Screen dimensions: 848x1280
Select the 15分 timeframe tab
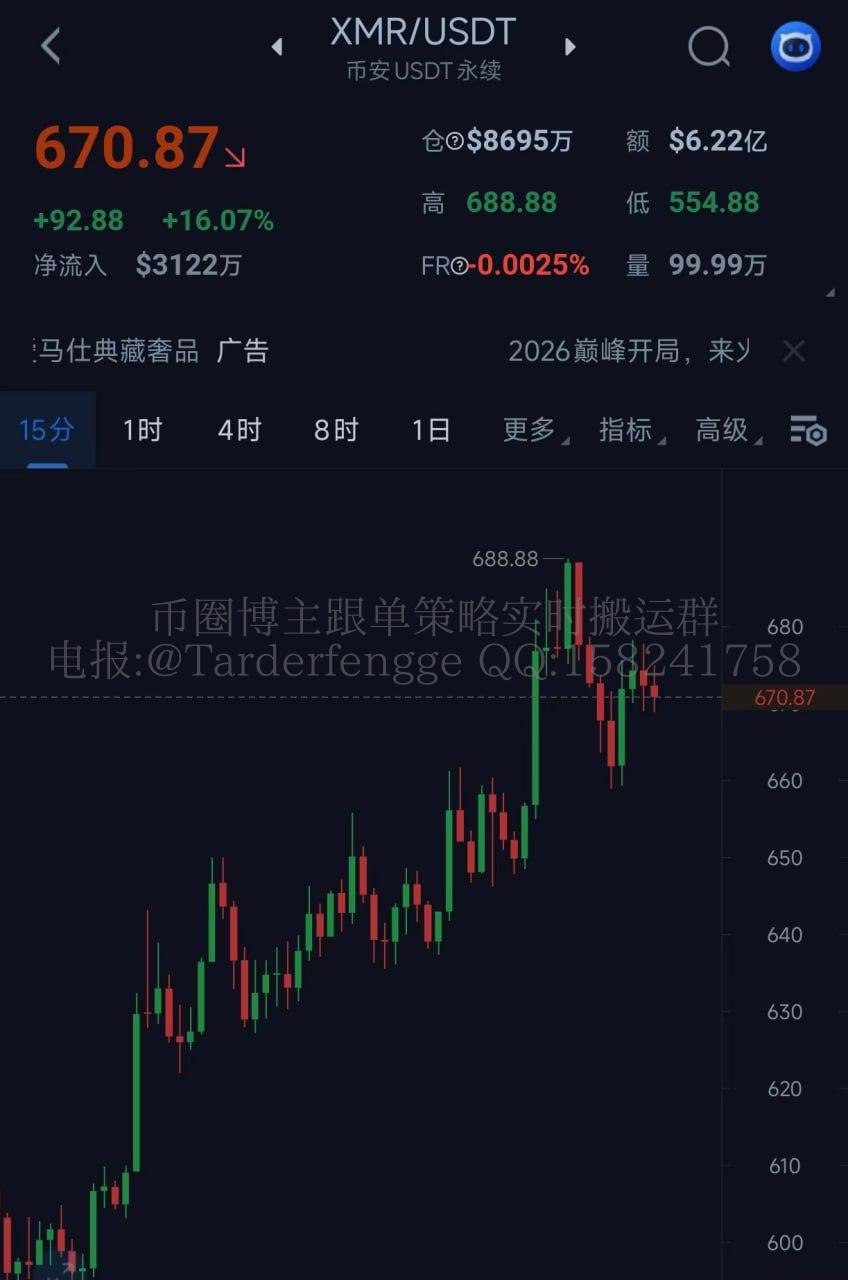[x=47, y=430]
